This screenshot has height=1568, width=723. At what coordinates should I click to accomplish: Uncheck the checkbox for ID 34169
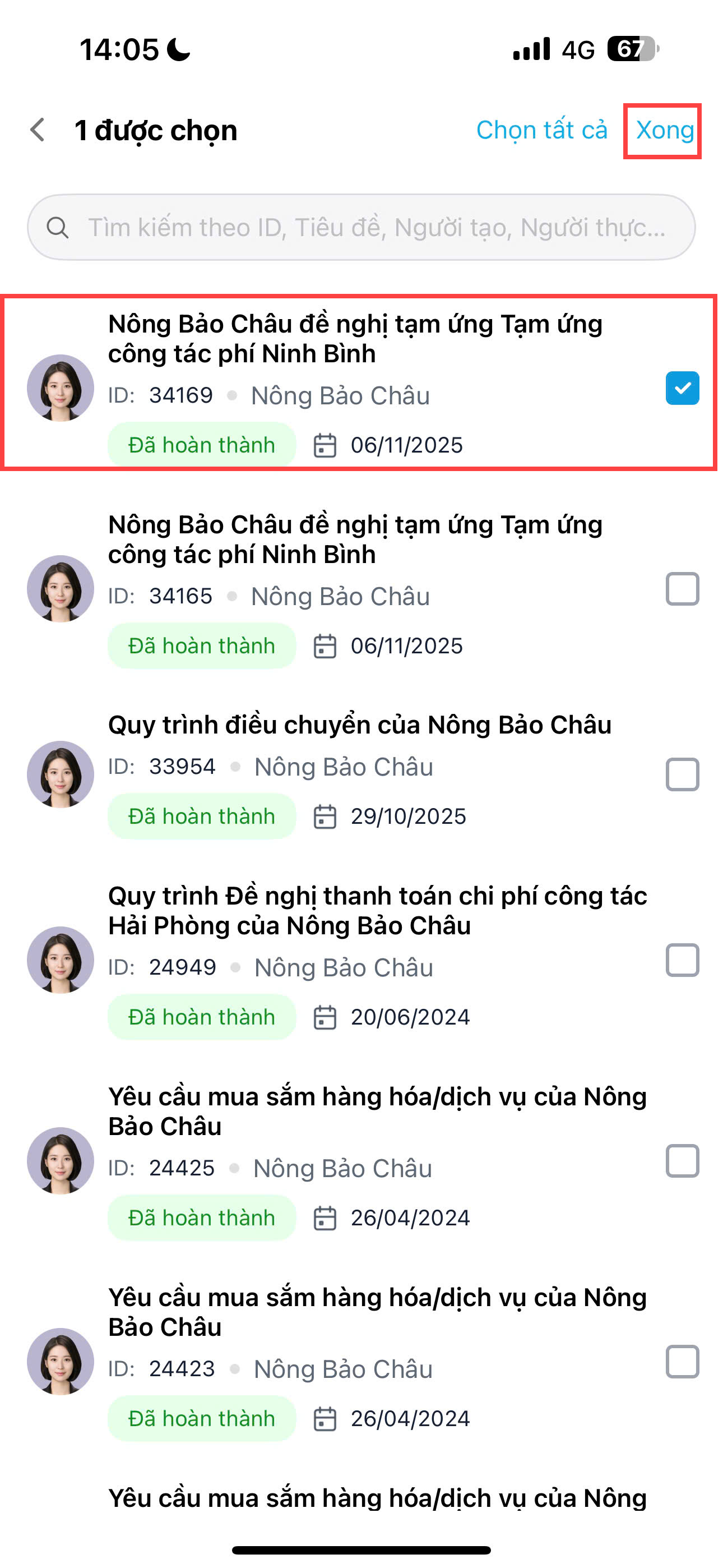(x=682, y=388)
